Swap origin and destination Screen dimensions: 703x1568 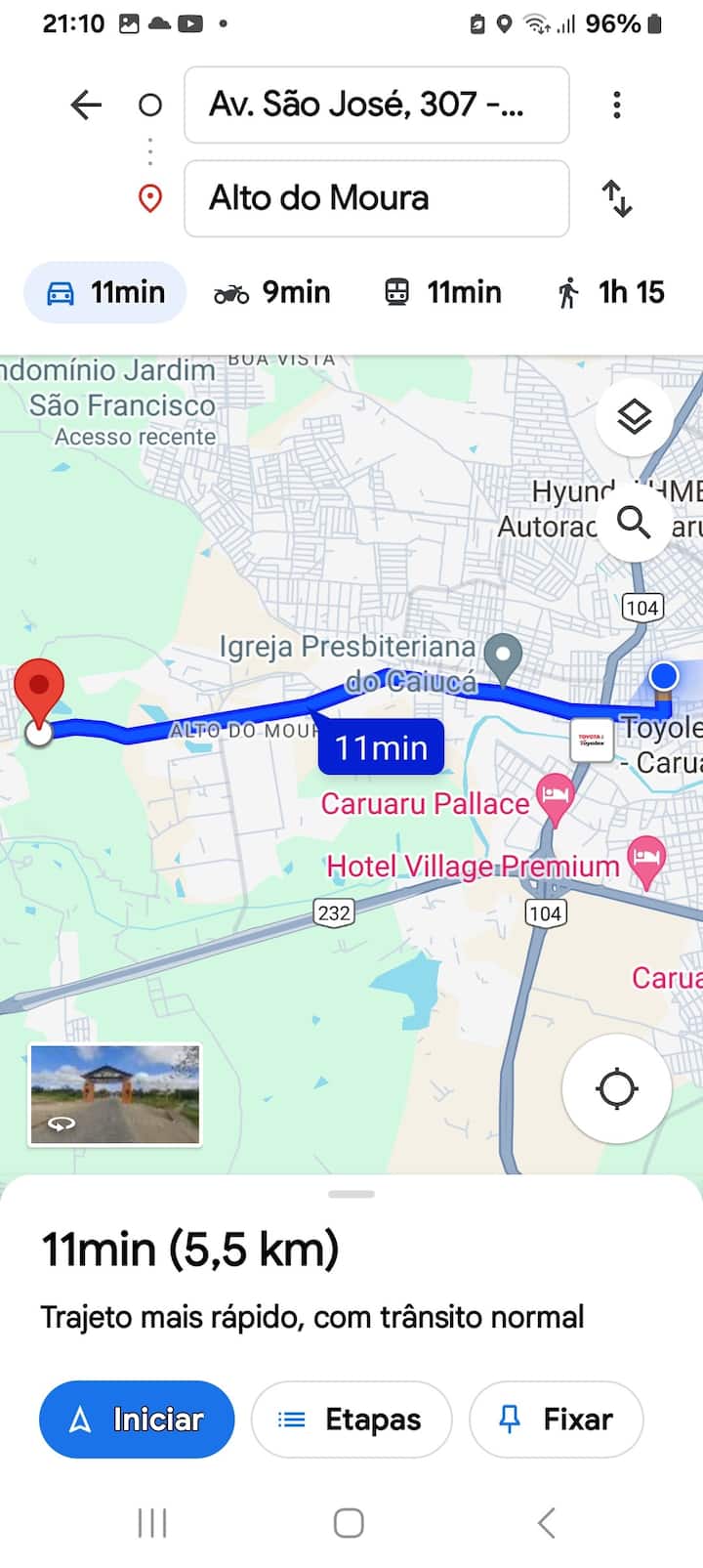point(616,198)
